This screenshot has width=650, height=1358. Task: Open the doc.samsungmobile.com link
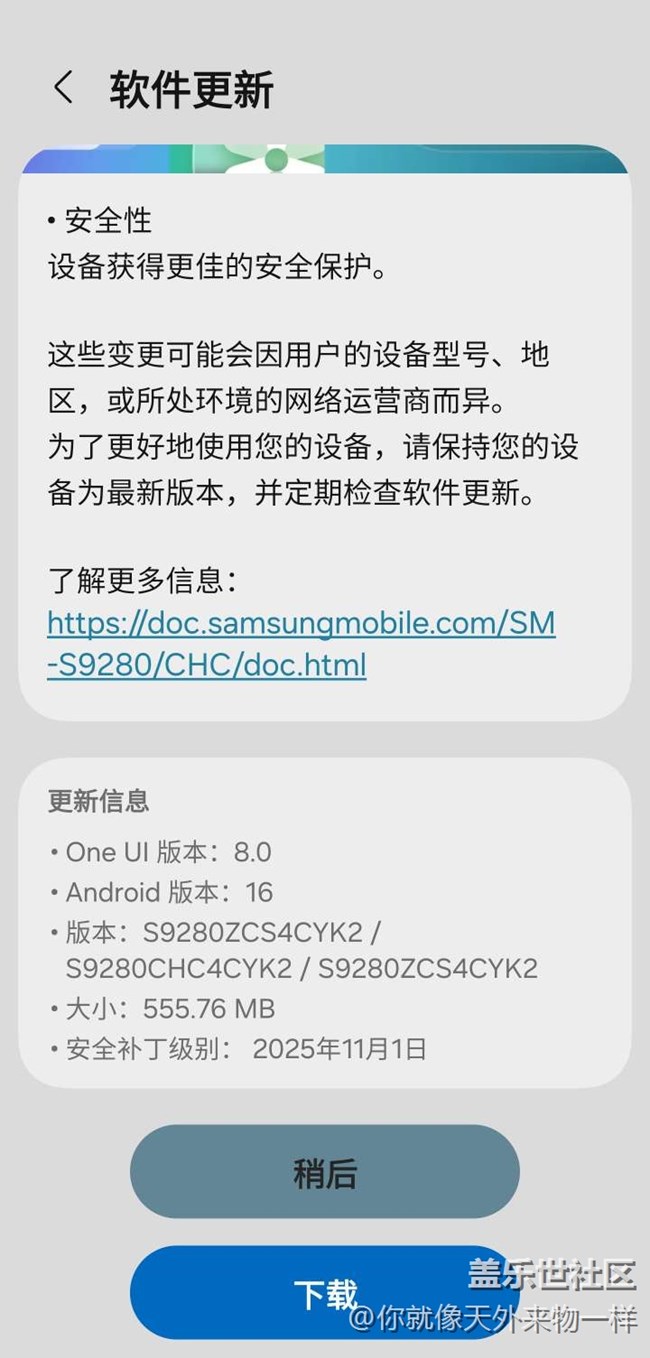coord(300,643)
